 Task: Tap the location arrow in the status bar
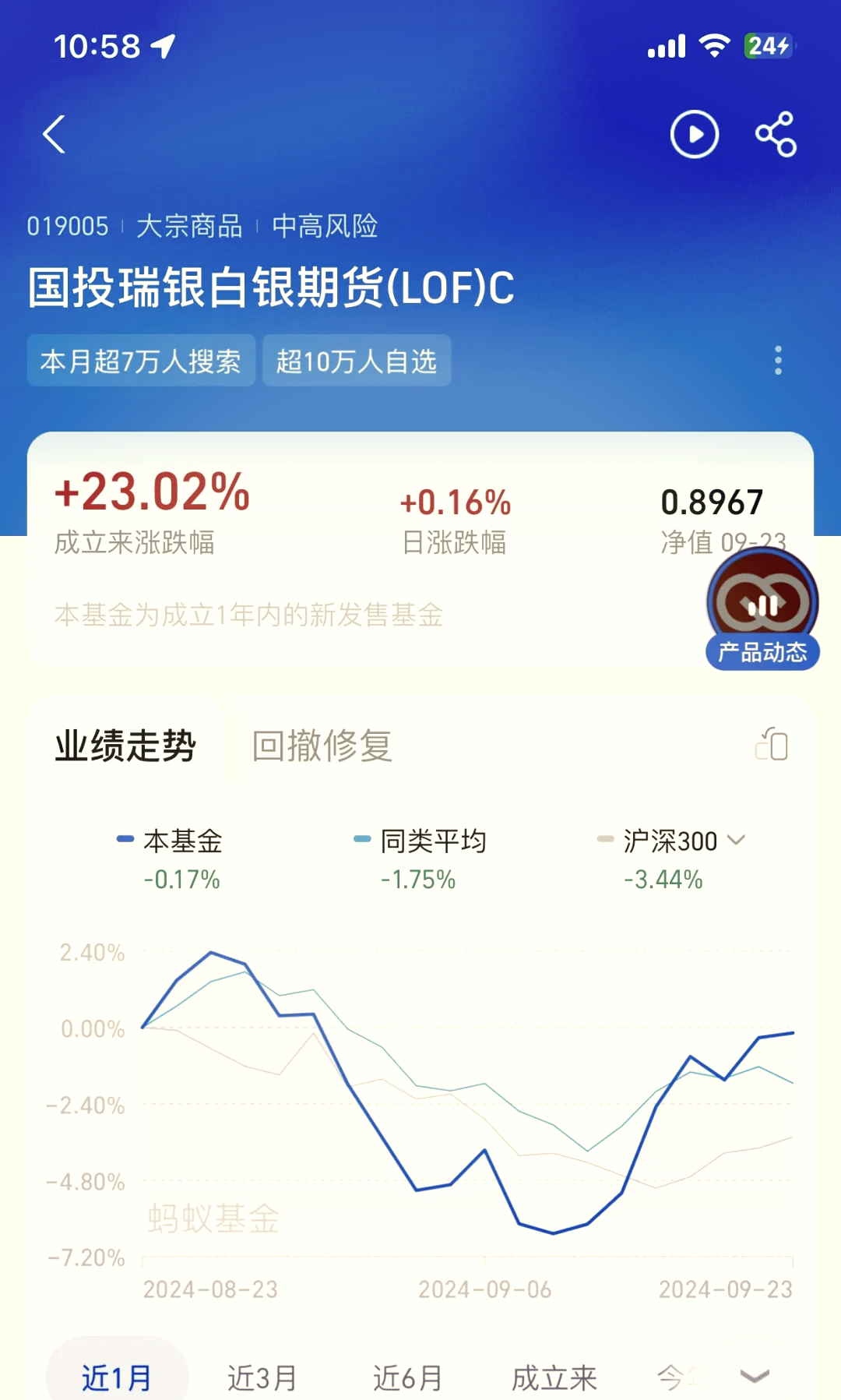[161, 44]
